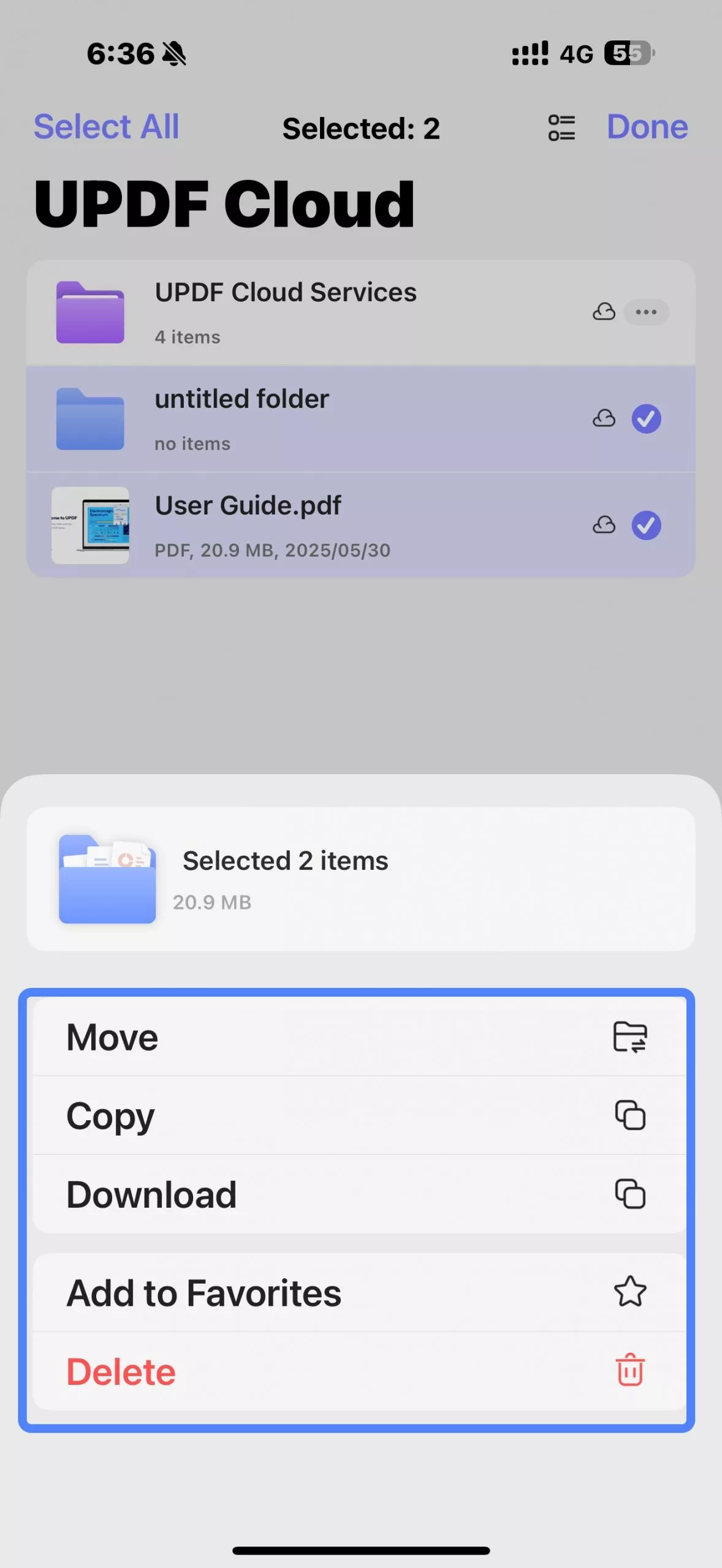Uncheck User Guide.pdf

[646, 526]
